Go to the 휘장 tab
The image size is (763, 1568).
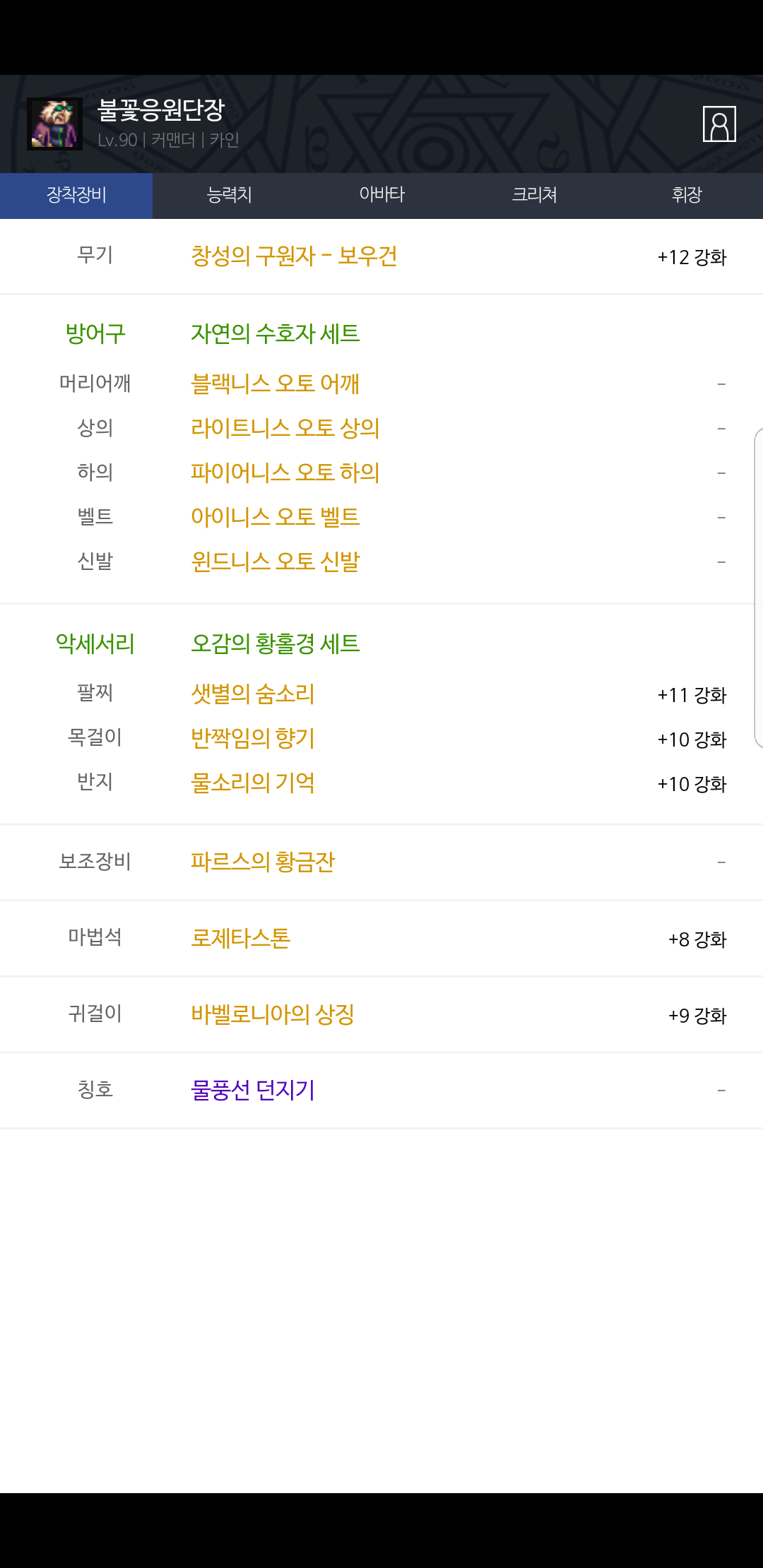687,195
